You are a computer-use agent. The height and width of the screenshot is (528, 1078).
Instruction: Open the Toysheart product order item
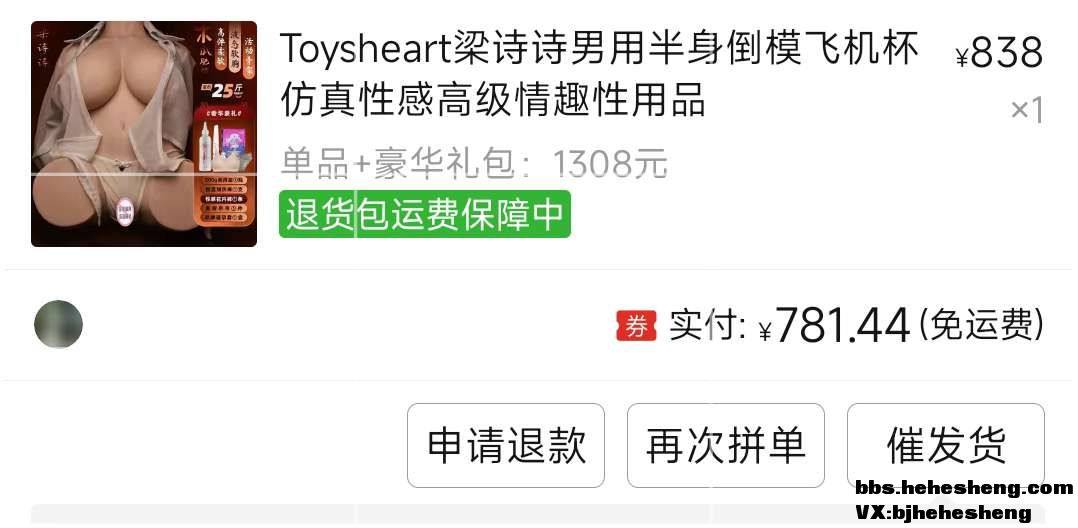click(598, 75)
